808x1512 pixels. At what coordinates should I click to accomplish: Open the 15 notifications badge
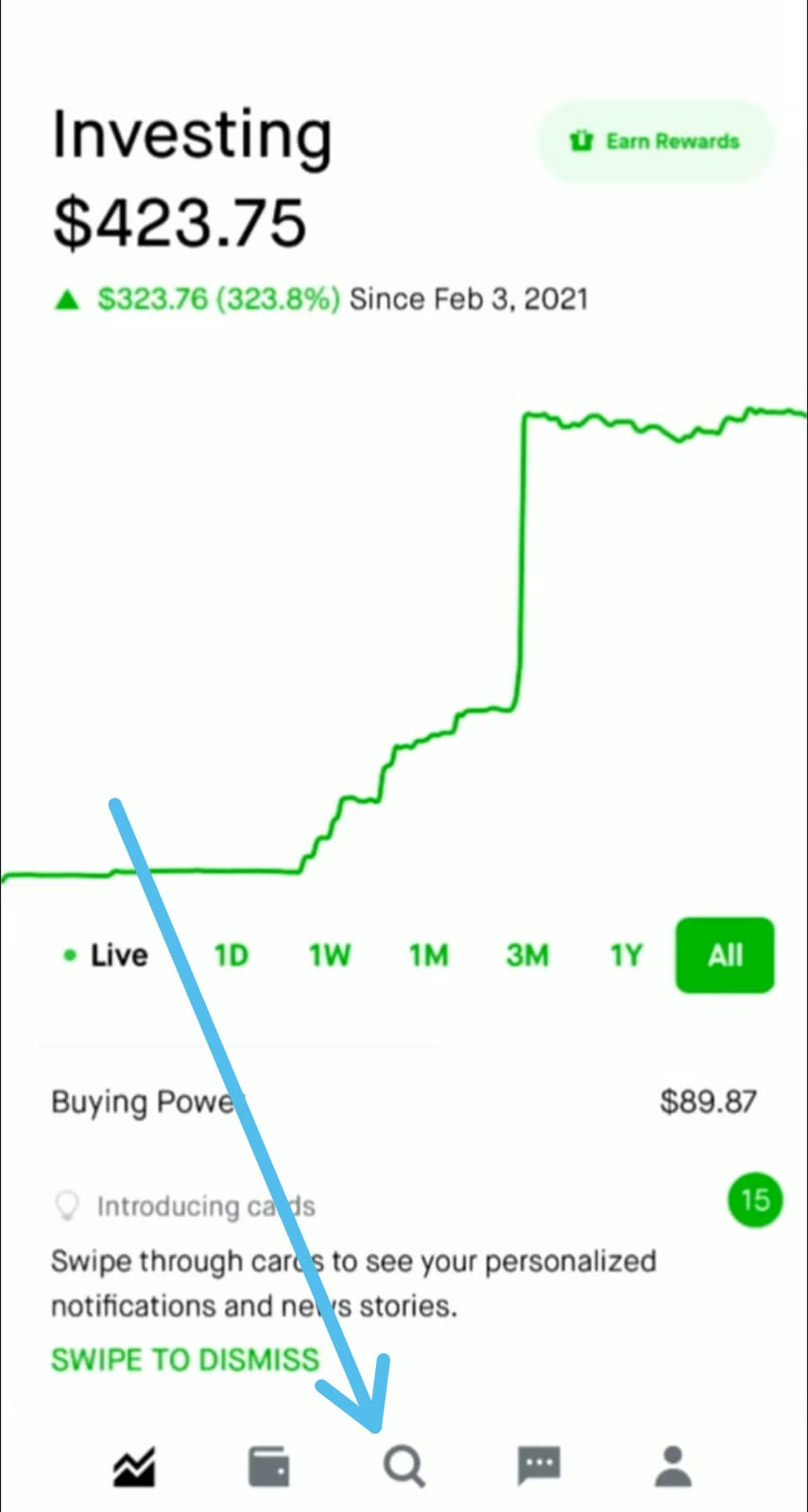point(755,1200)
